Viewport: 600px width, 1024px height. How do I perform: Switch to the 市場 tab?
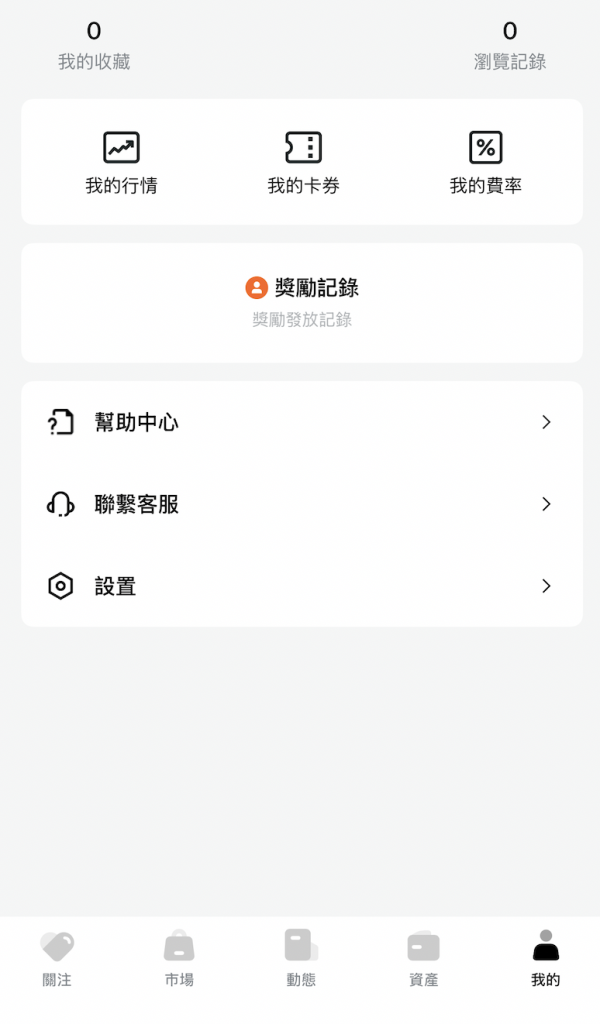(x=179, y=959)
